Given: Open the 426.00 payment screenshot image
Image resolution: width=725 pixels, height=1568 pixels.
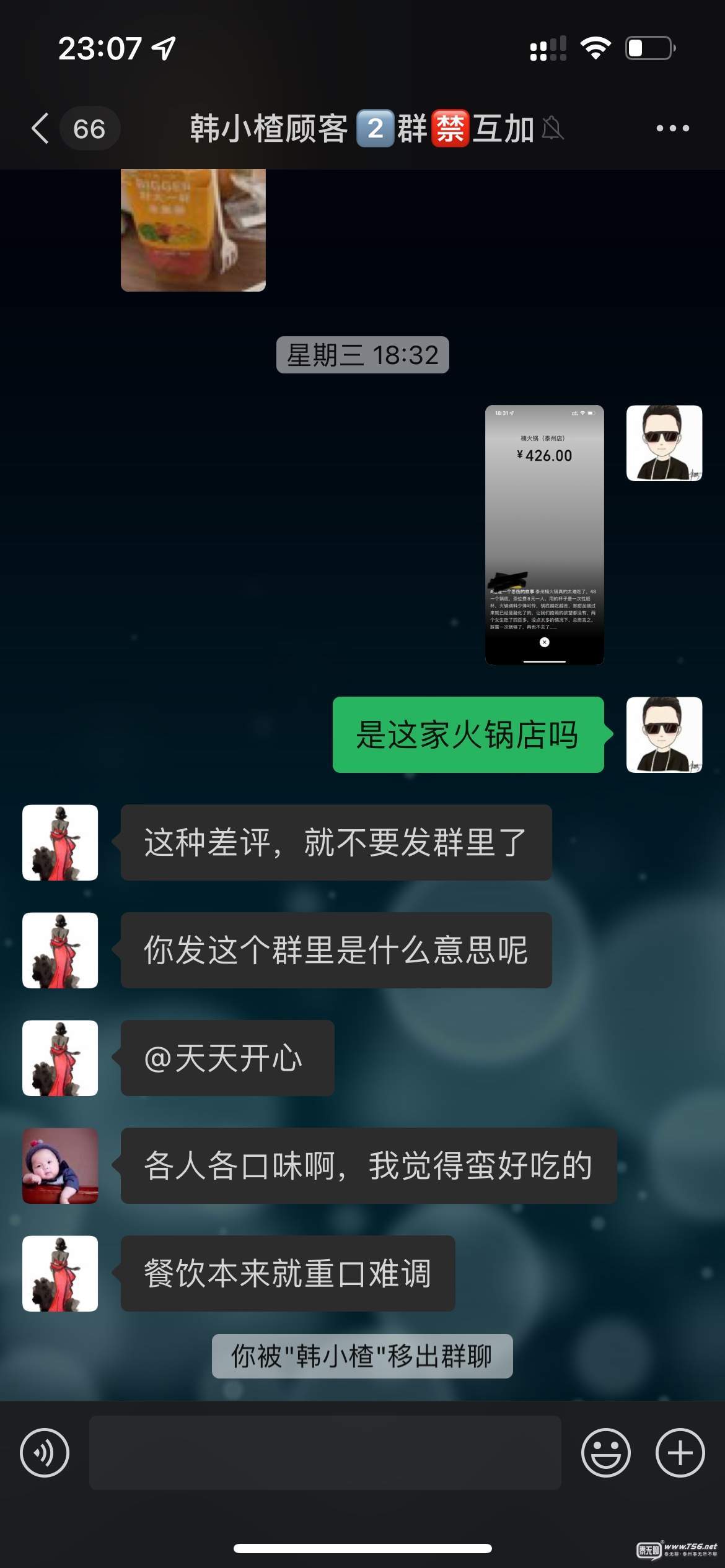Looking at the screenshot, I should (544, 534).
